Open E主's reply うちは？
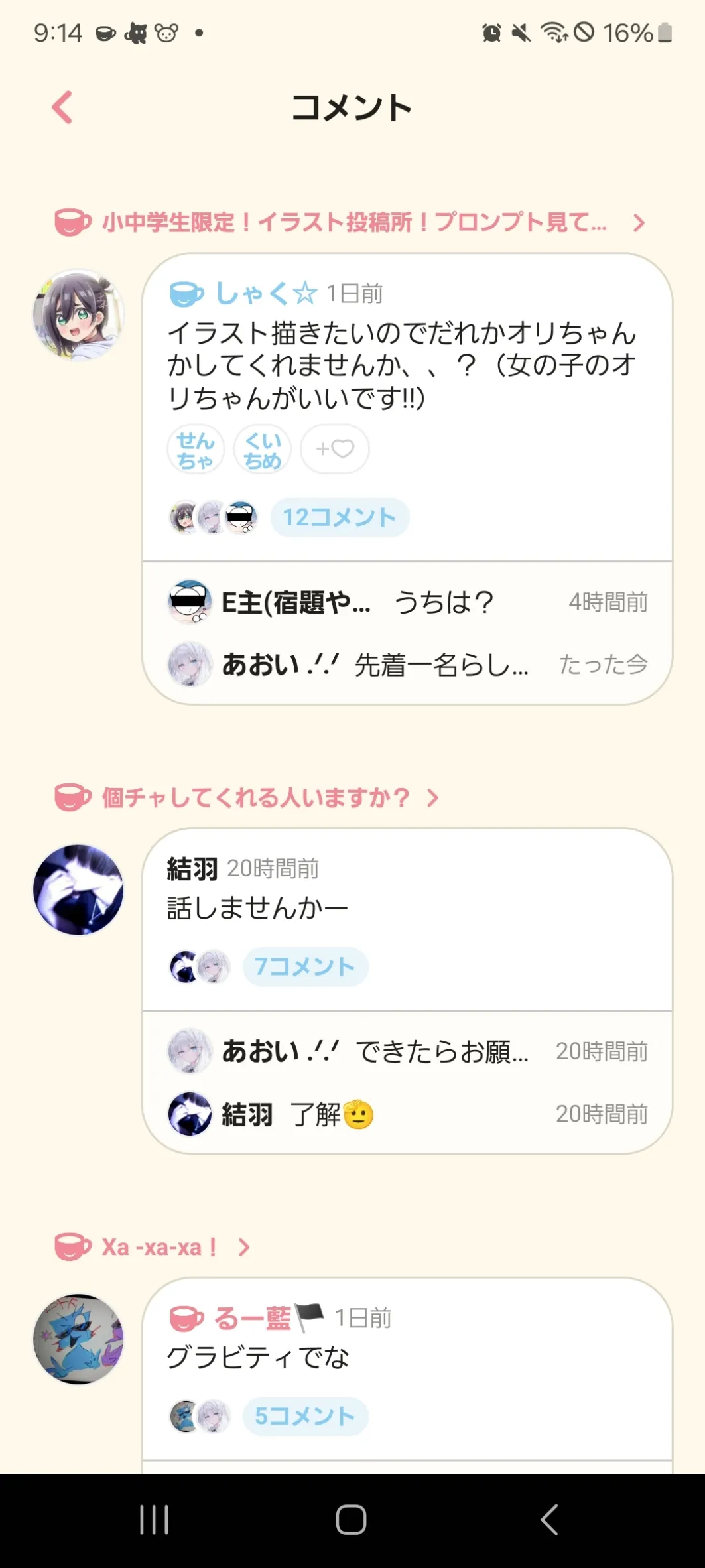 [407, 602]
